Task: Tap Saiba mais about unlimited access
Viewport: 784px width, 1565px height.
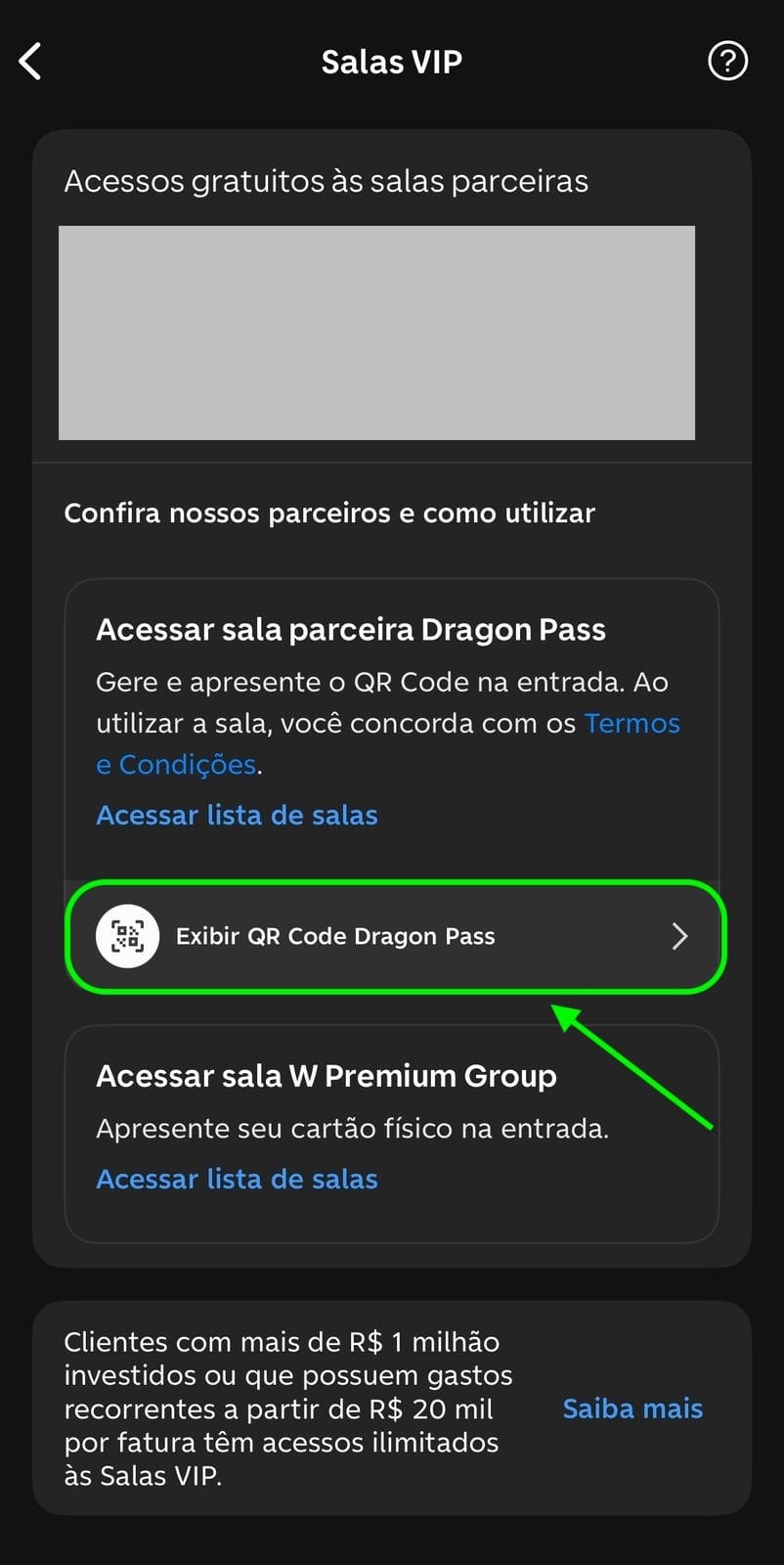Action: 632,1408
